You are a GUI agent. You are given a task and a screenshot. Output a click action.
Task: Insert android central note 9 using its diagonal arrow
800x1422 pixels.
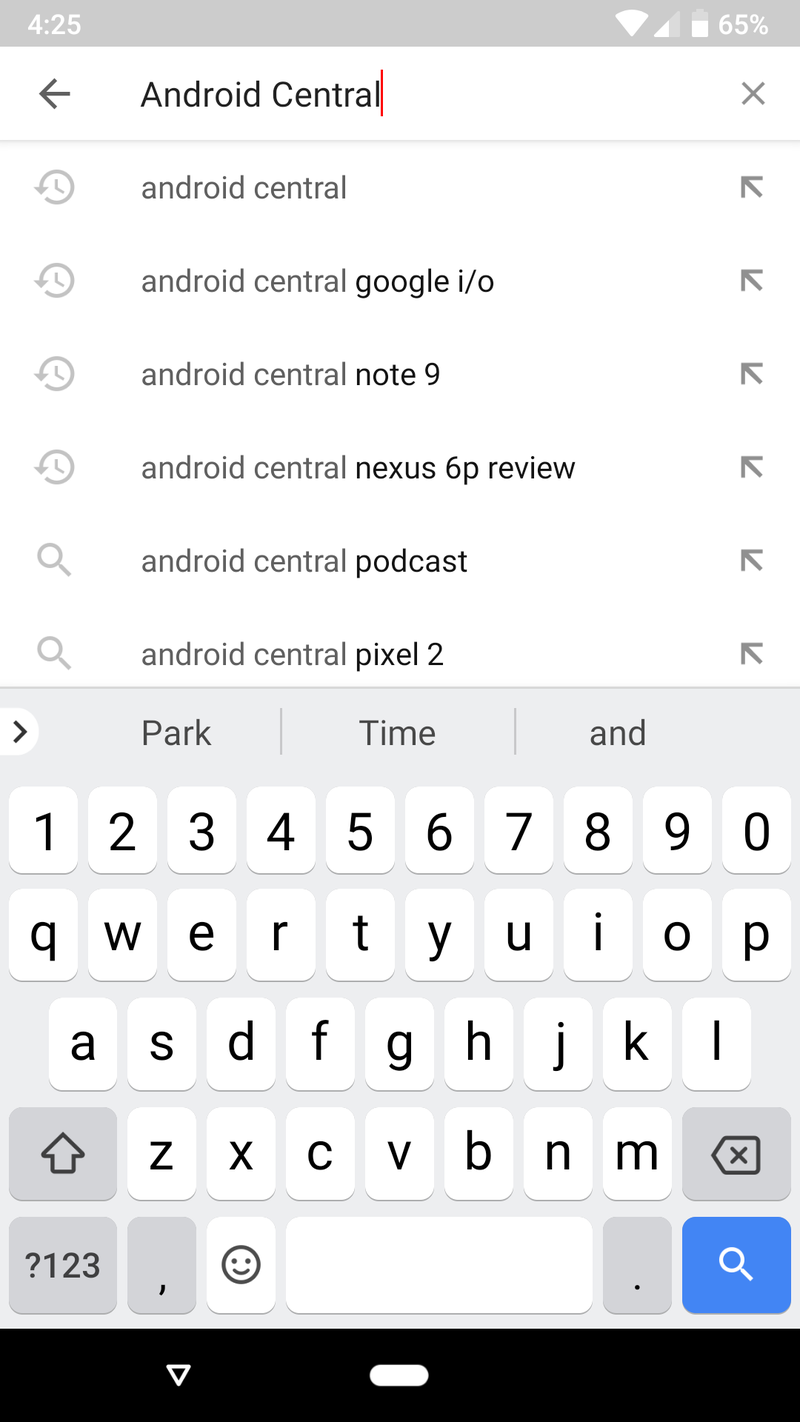pos(751,374)
